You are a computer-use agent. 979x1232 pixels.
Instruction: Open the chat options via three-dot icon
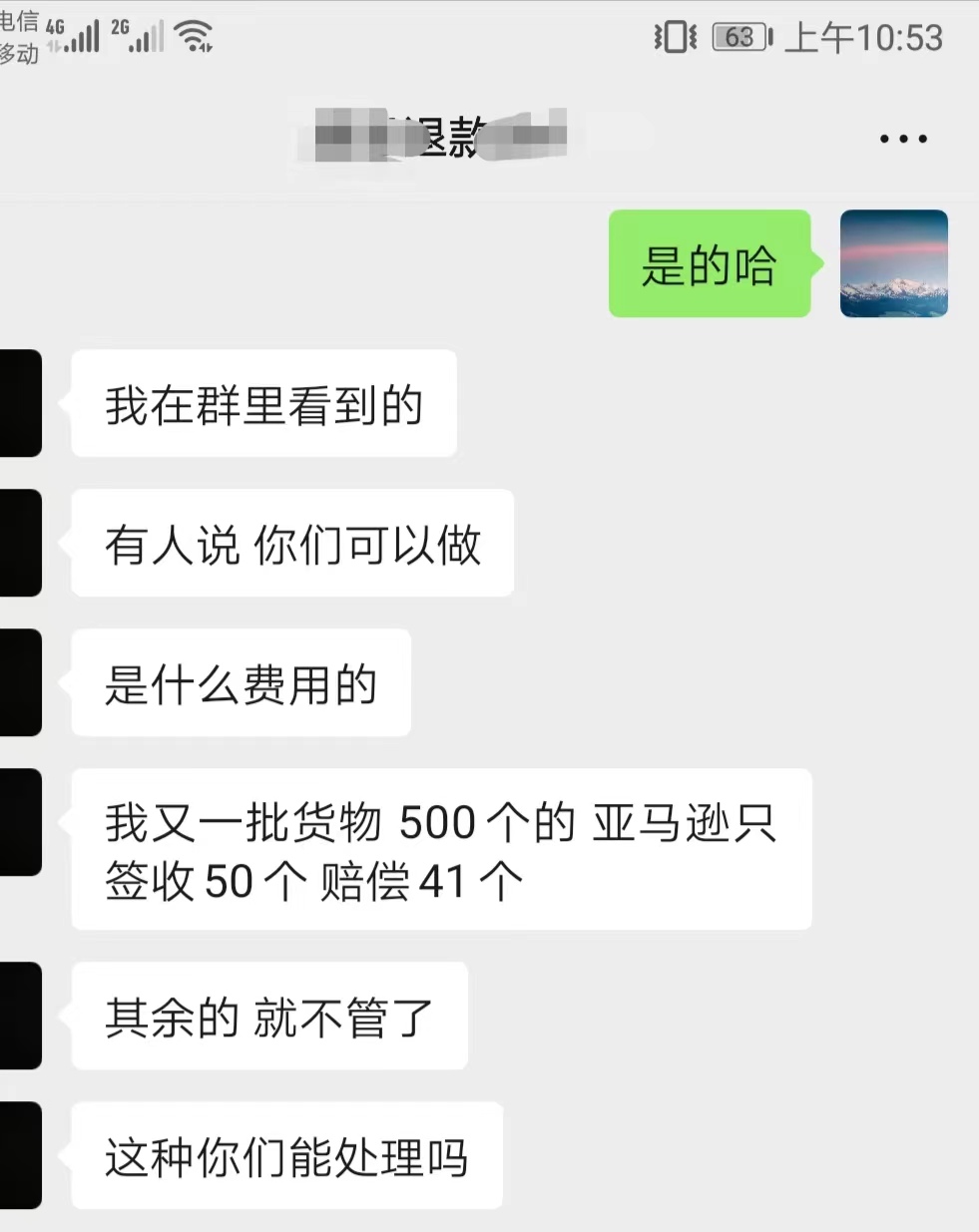click(x=901, y=138)
